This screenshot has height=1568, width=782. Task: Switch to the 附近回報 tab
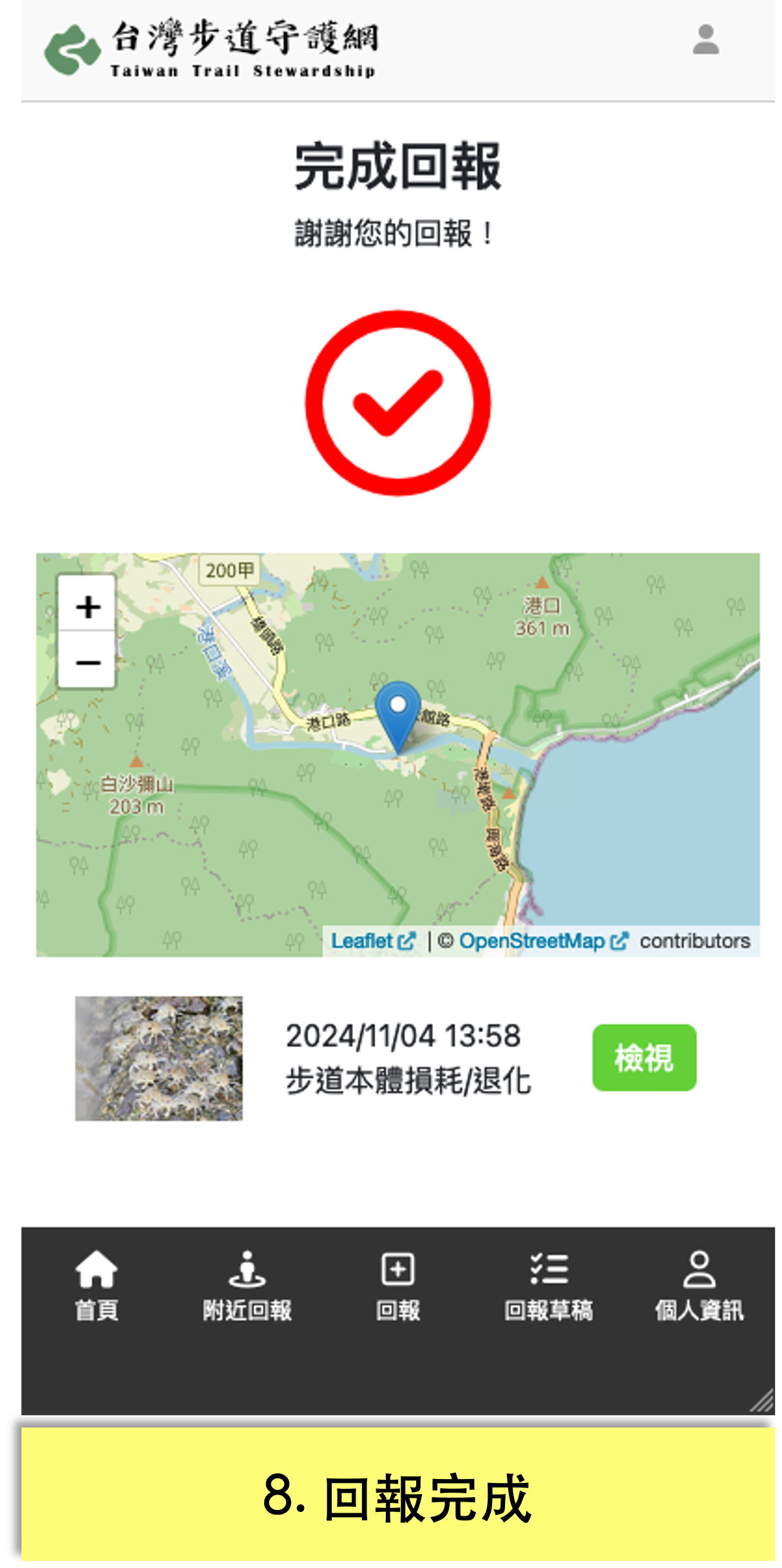pyautogui.click(x=247, y=1285)
